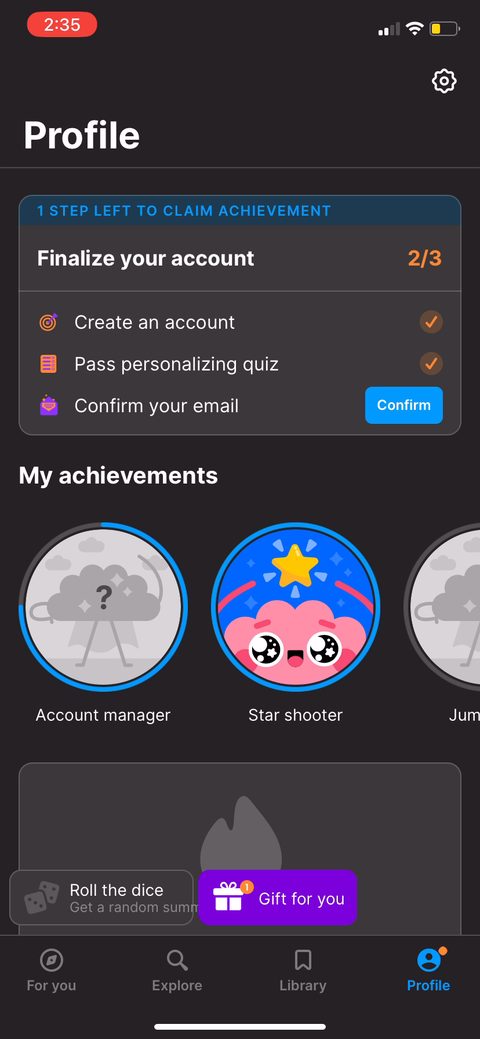Screen dimensions: 480x1039
Task: Open the Library tab
Action: pyautogui.click(x=303, y=971)
